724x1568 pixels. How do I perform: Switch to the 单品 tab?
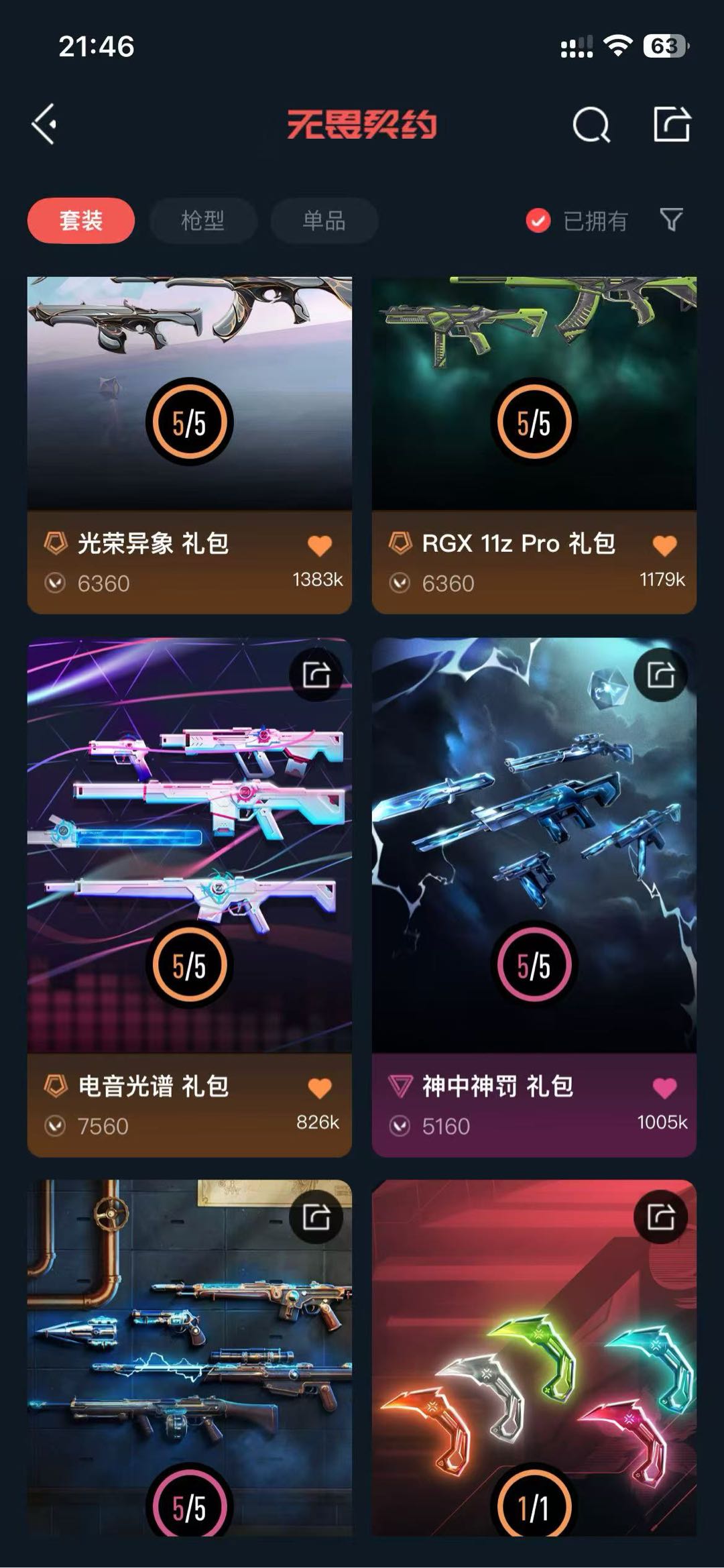coord(324,221)
